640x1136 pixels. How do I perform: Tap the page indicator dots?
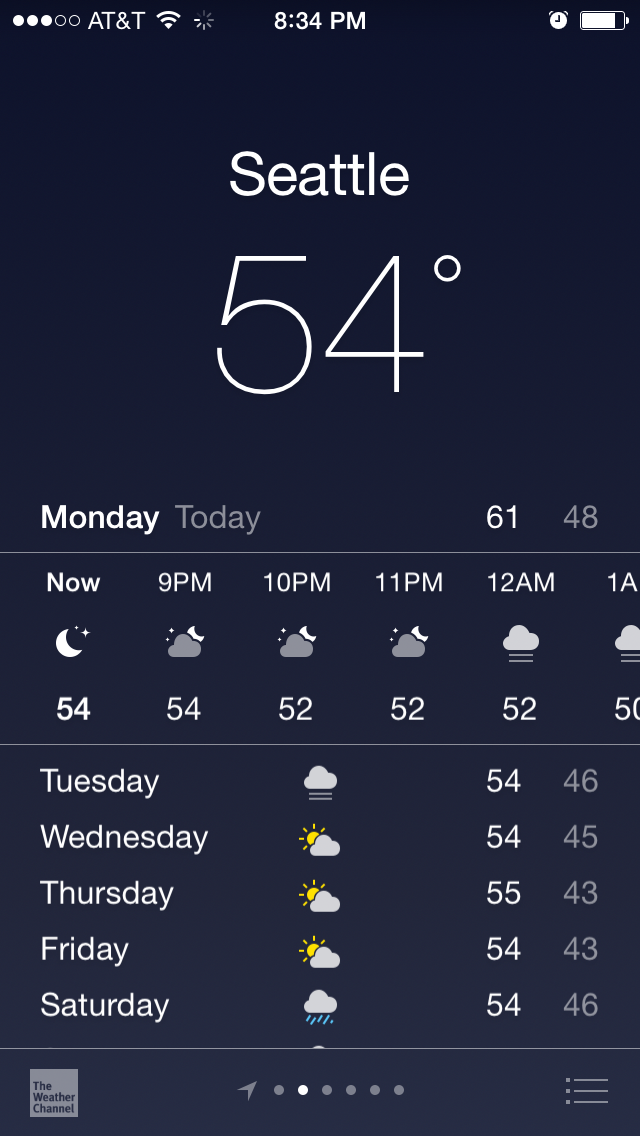(338, 1090)
